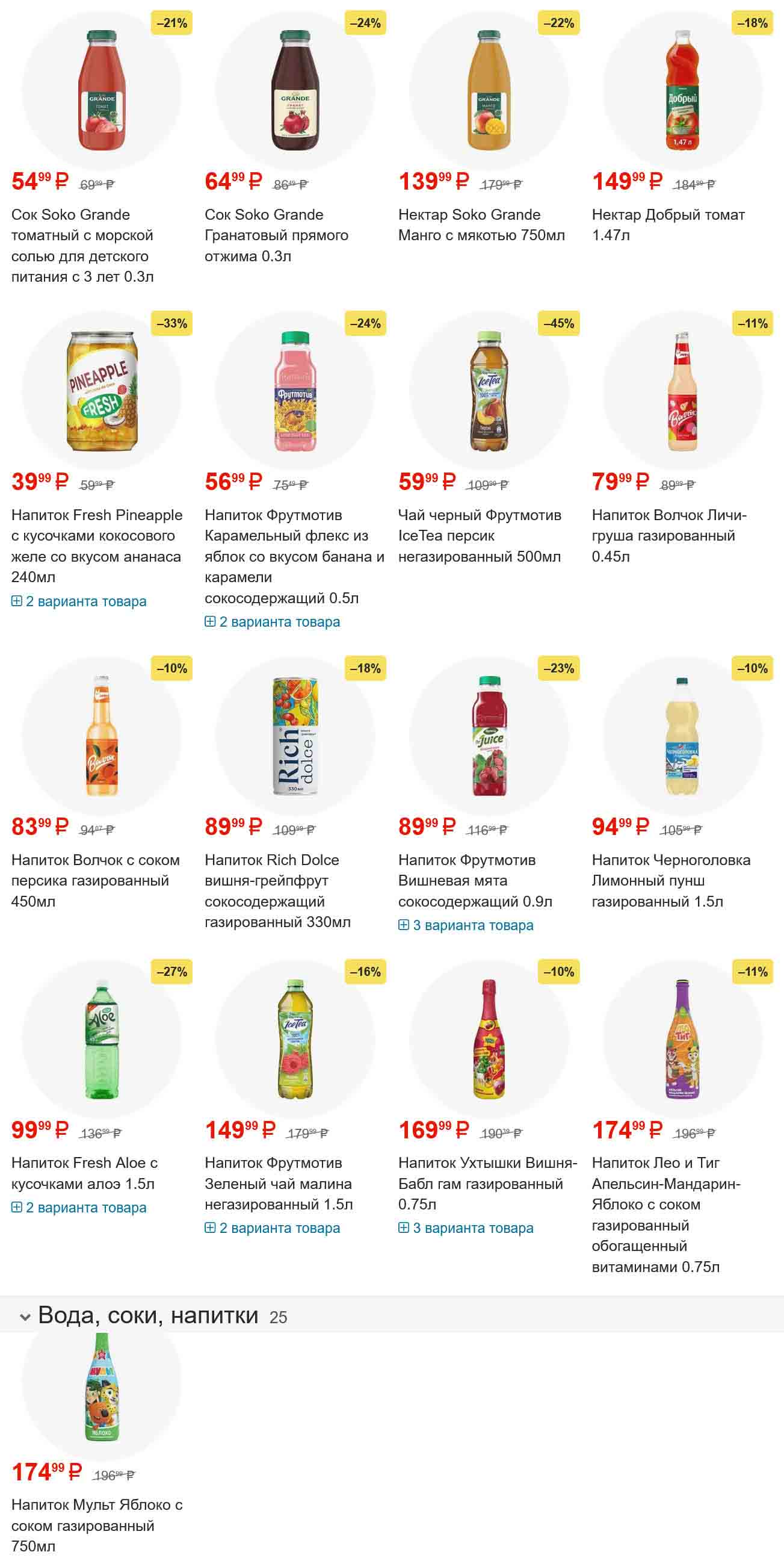Show 3 варианта товара for Ухтышки Вишня

click(x=472, y=1227)
